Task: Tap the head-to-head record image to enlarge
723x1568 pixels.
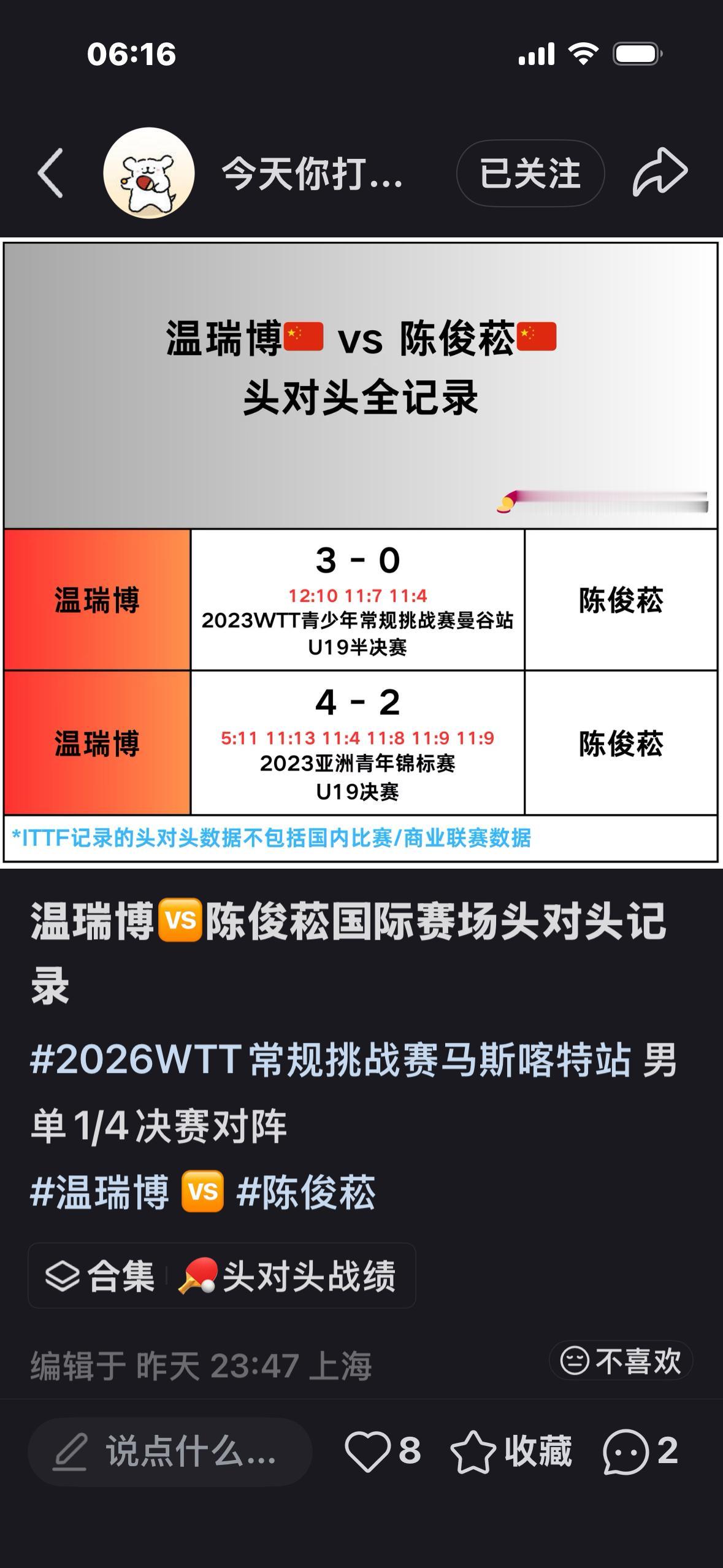Action: point(362,552)
